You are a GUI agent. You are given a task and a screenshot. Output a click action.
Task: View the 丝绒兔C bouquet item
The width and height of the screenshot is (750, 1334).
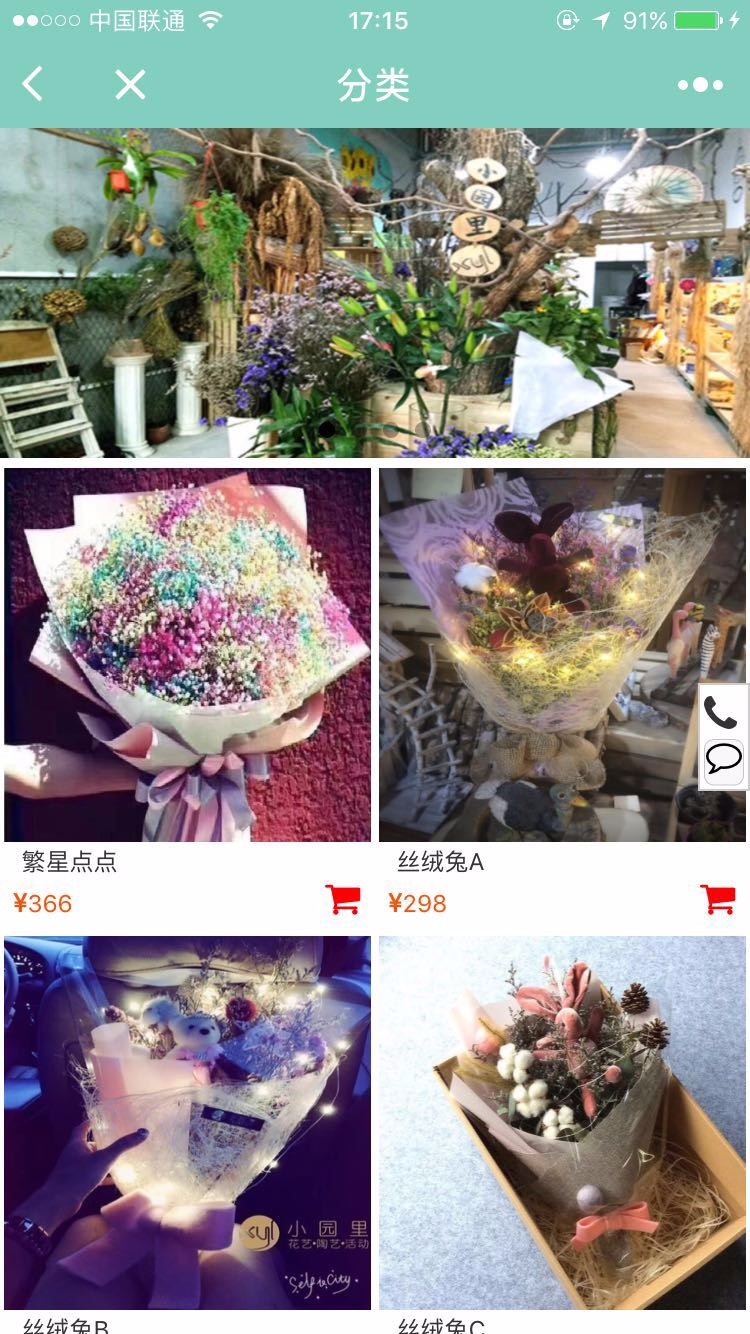point(562,1123)
